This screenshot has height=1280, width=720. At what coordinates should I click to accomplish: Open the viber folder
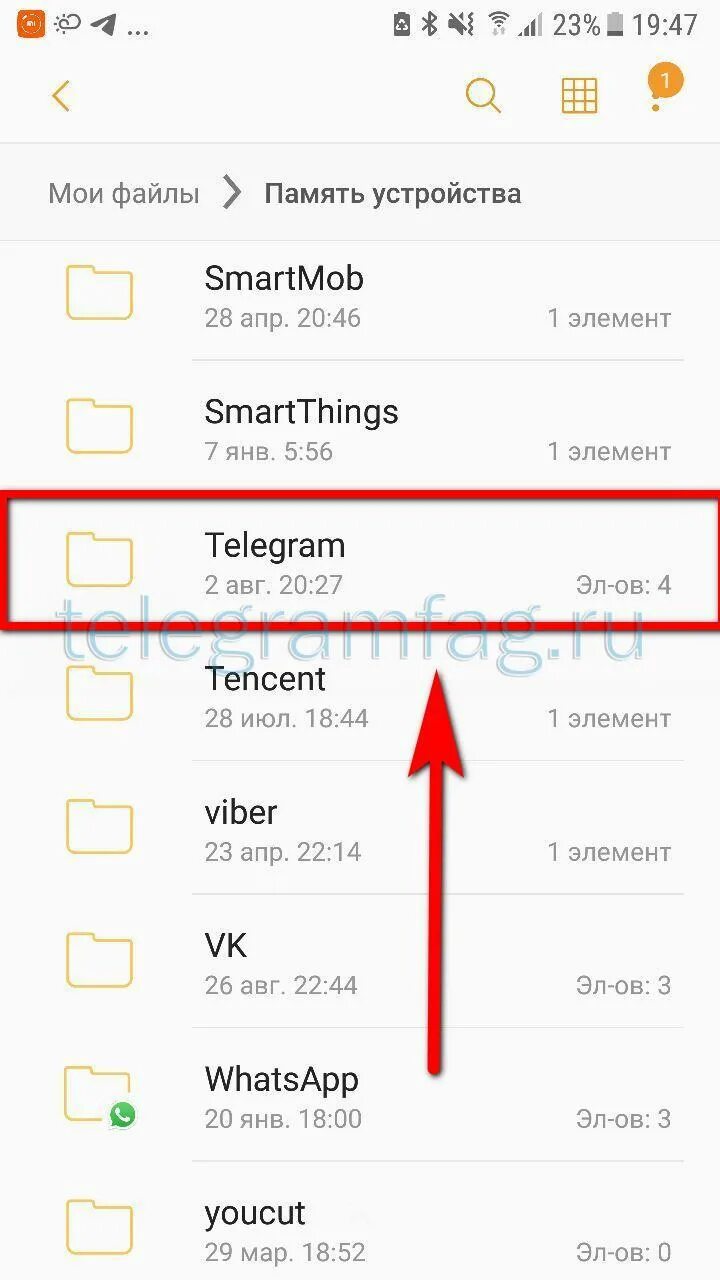pyautogui.click(x=360, y=829)
